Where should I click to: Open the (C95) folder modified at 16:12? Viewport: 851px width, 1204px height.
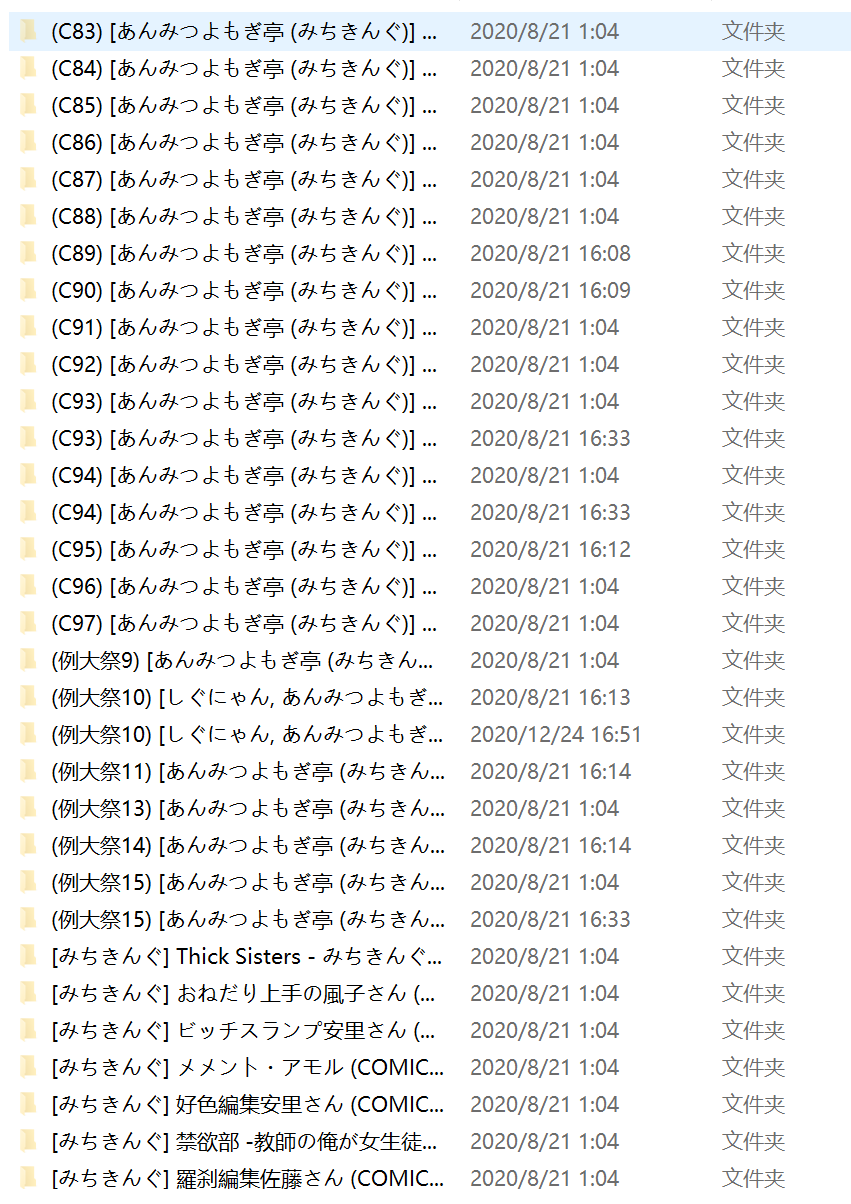[243, 550]
